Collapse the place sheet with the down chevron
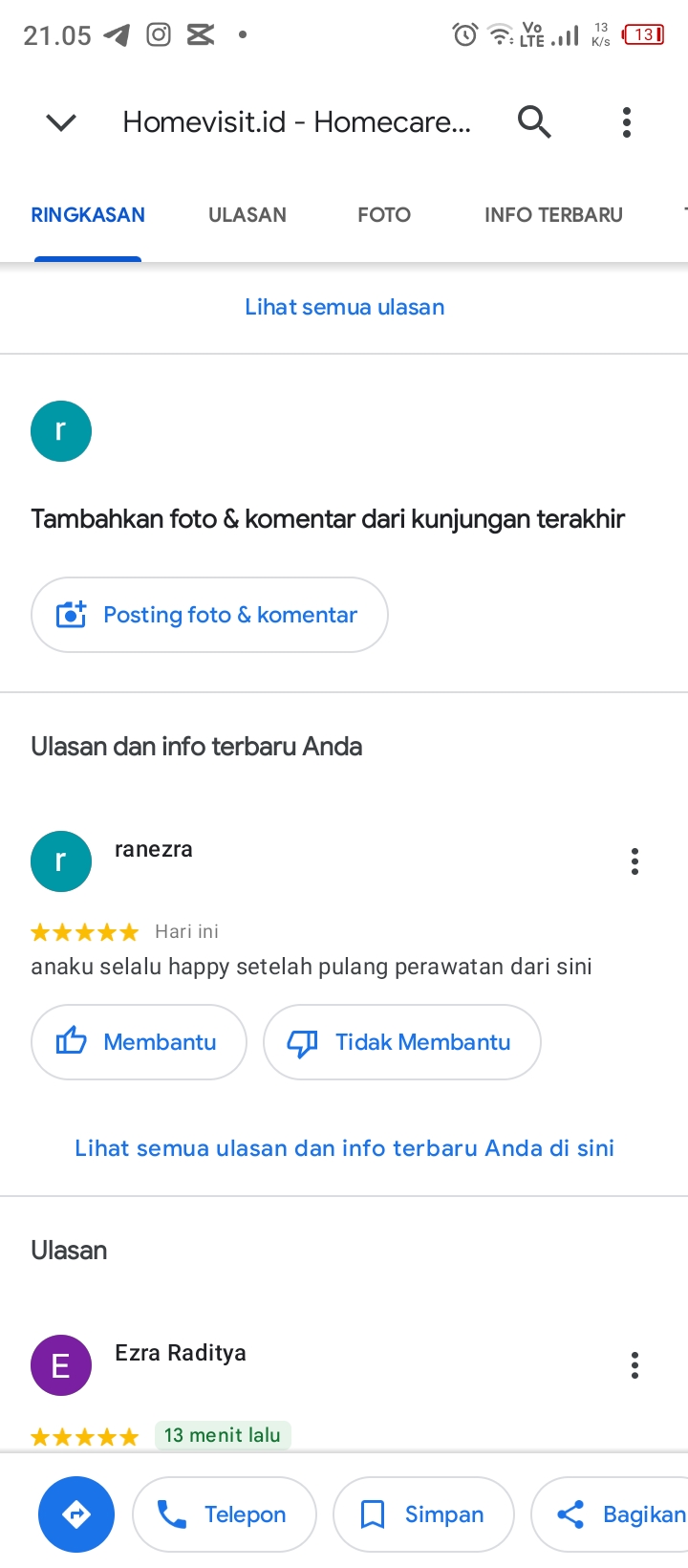Image resolution: width=688 pixels, height=1568 pixels. click(x=61, y=122)
